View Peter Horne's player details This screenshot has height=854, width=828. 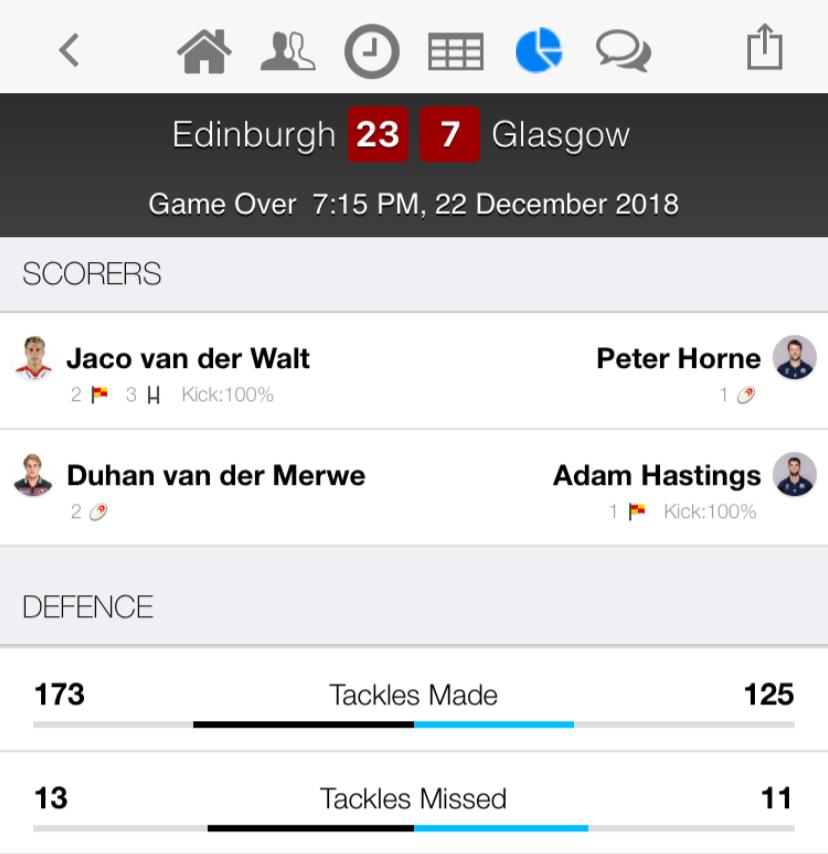coord(678,359)
